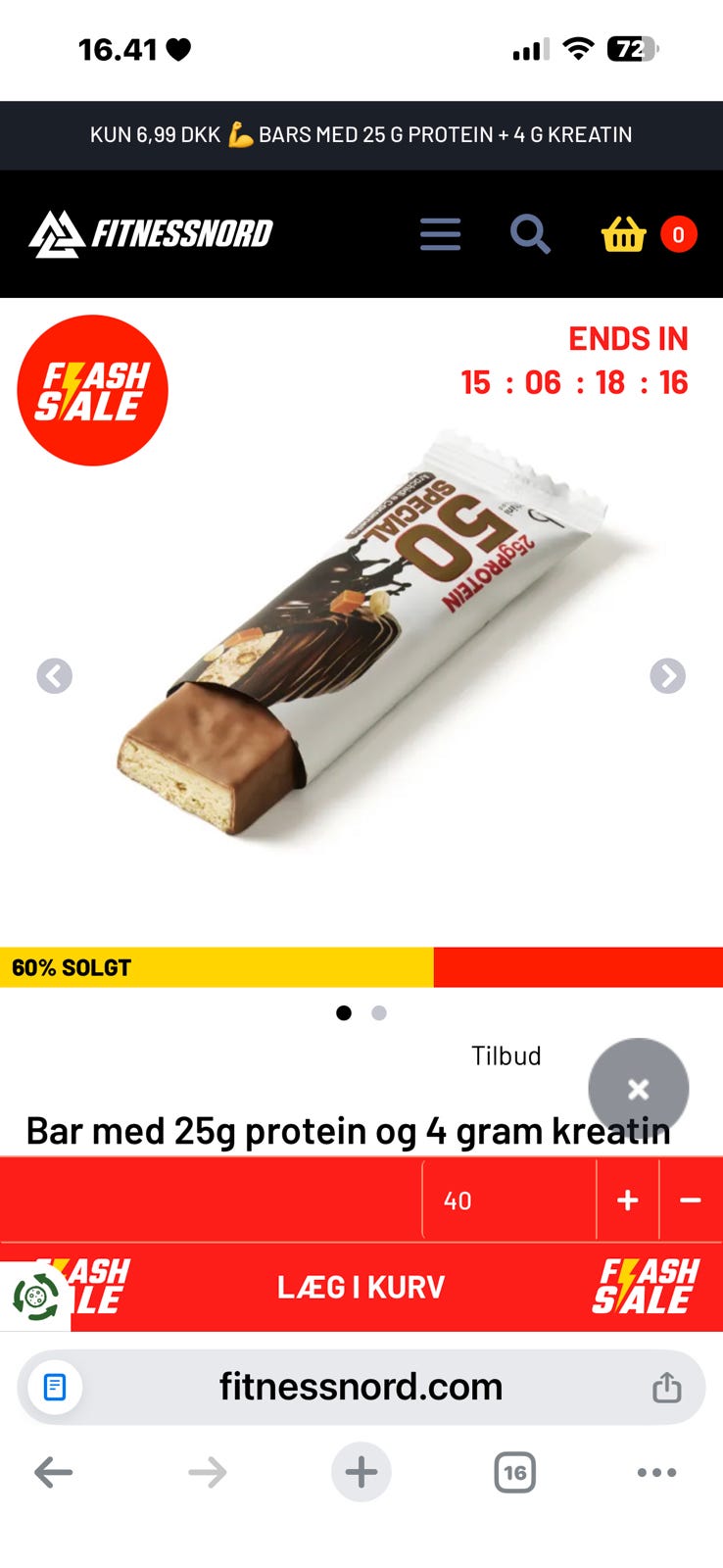Screen dimensions: 723x1568
Task: Open the browser's three-dot menu
Action: click(656, 1472)
